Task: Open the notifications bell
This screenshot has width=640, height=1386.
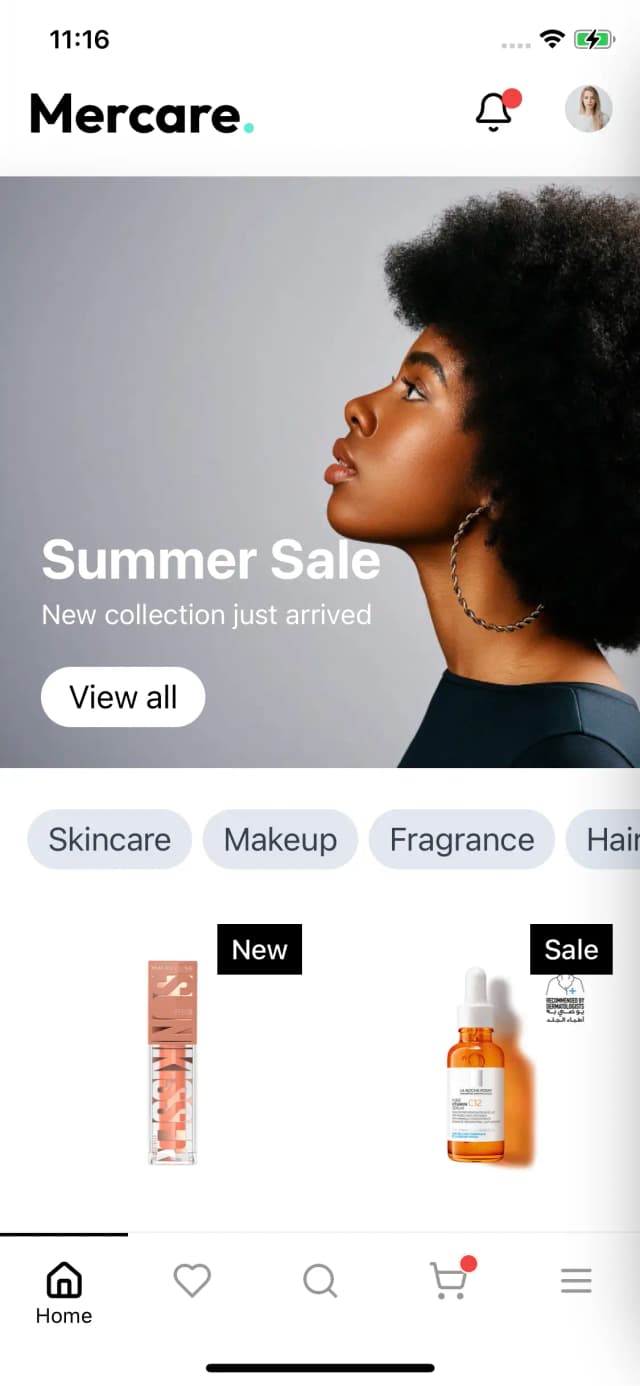Action: click(x=494, y=112)
